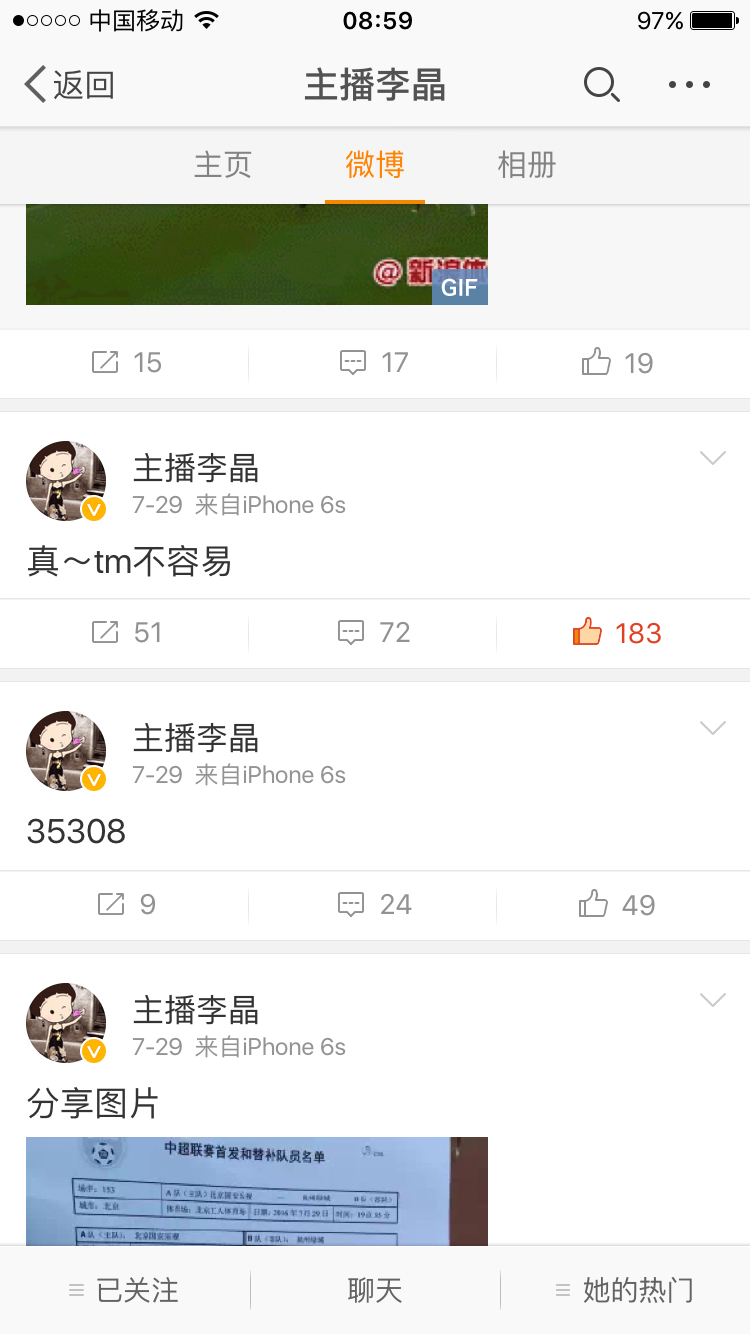Screen dimensions: 750x1334
Task: Switch to the 相册 tab
Action: click(526, 164)
